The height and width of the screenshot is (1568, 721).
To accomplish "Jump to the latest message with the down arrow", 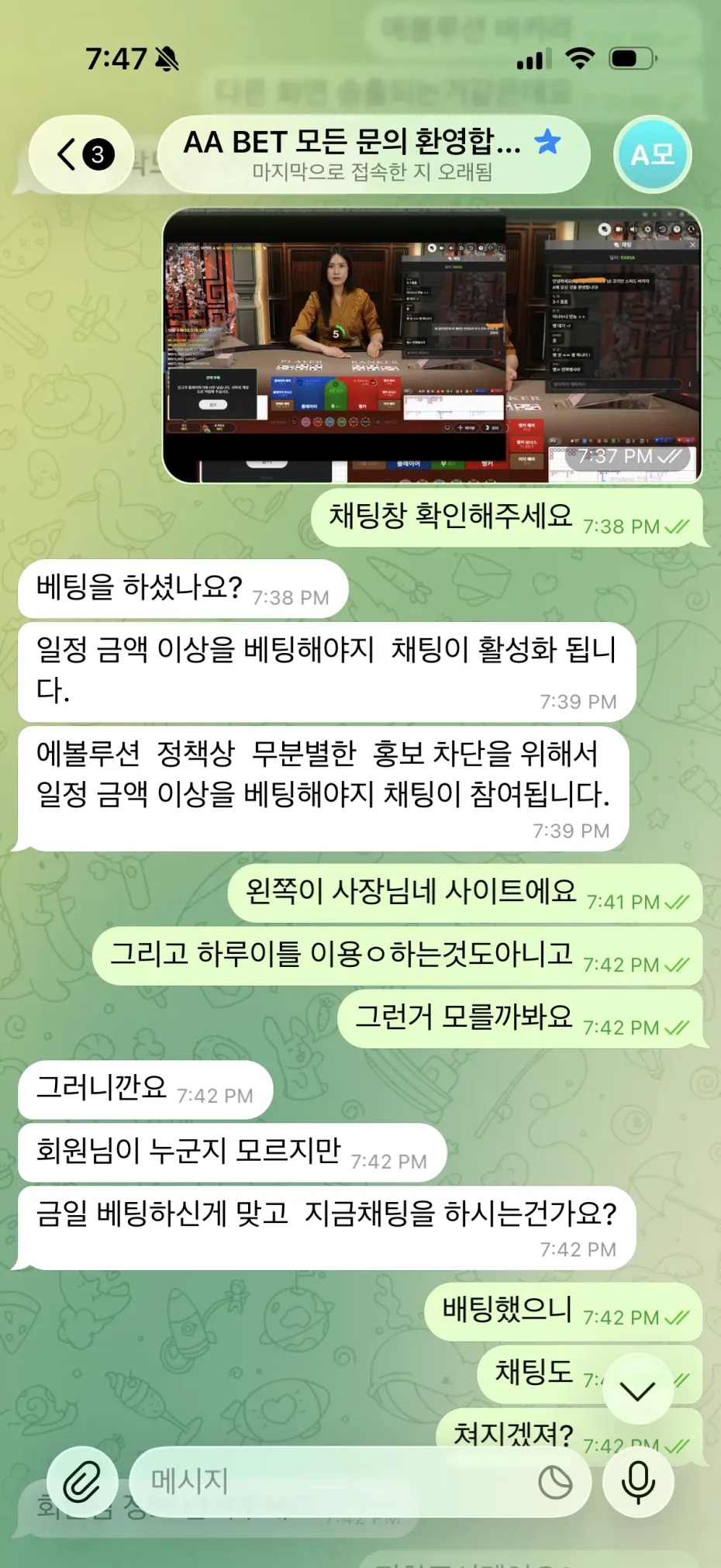I will click(638, 1391).
